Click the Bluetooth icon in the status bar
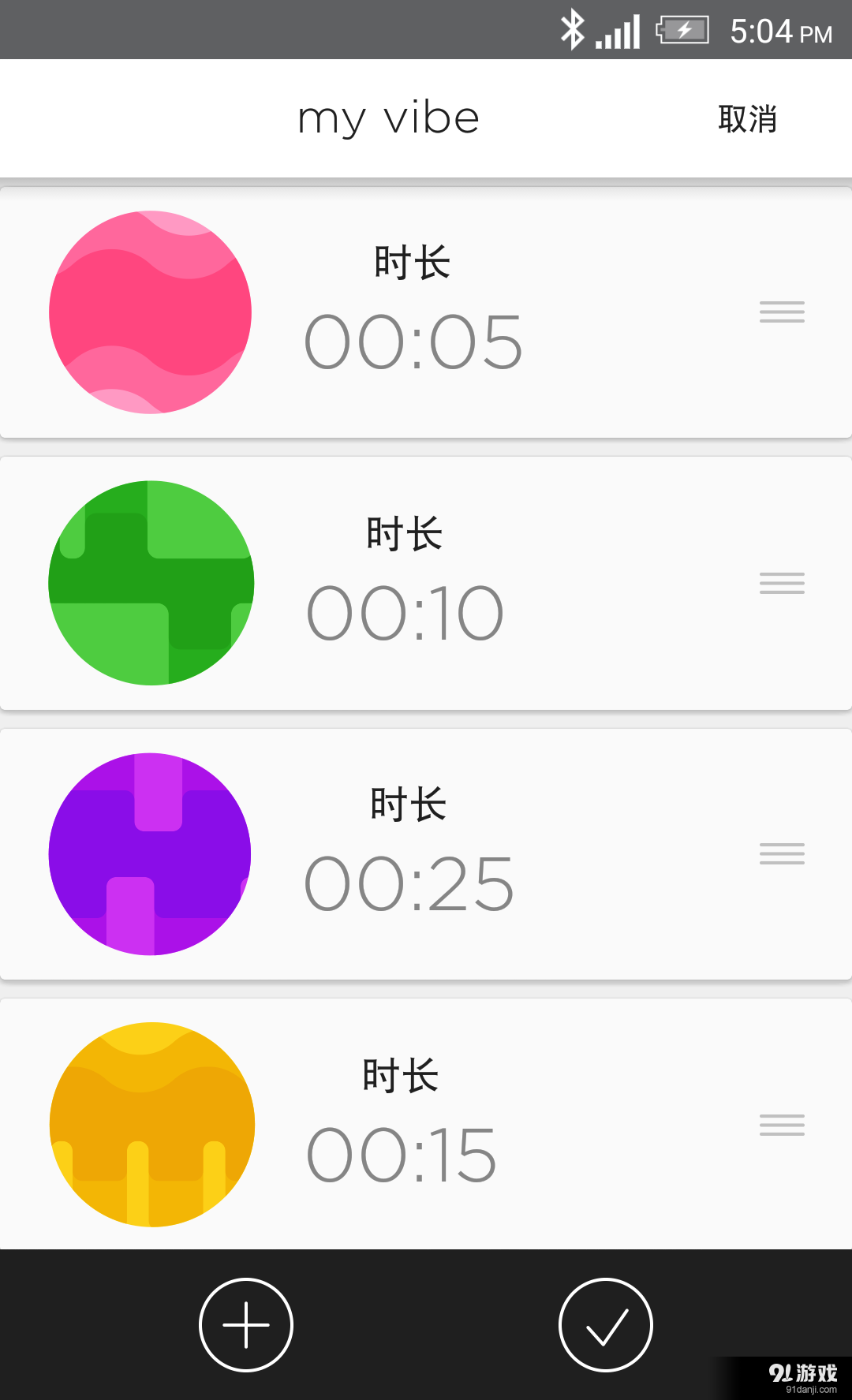The height and width of the screenshot is (1400, 852). (x=573, y=28)
